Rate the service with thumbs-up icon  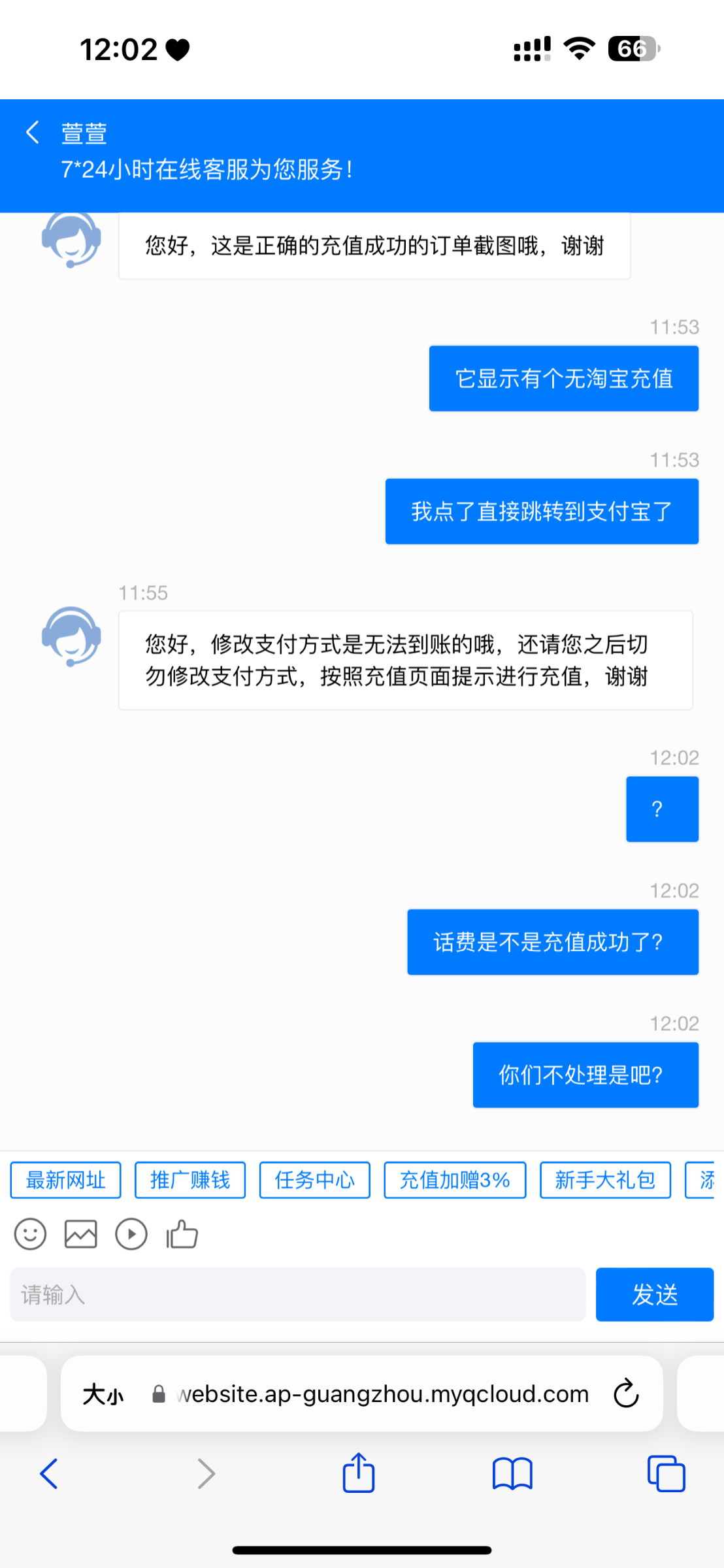(182, 1234)
